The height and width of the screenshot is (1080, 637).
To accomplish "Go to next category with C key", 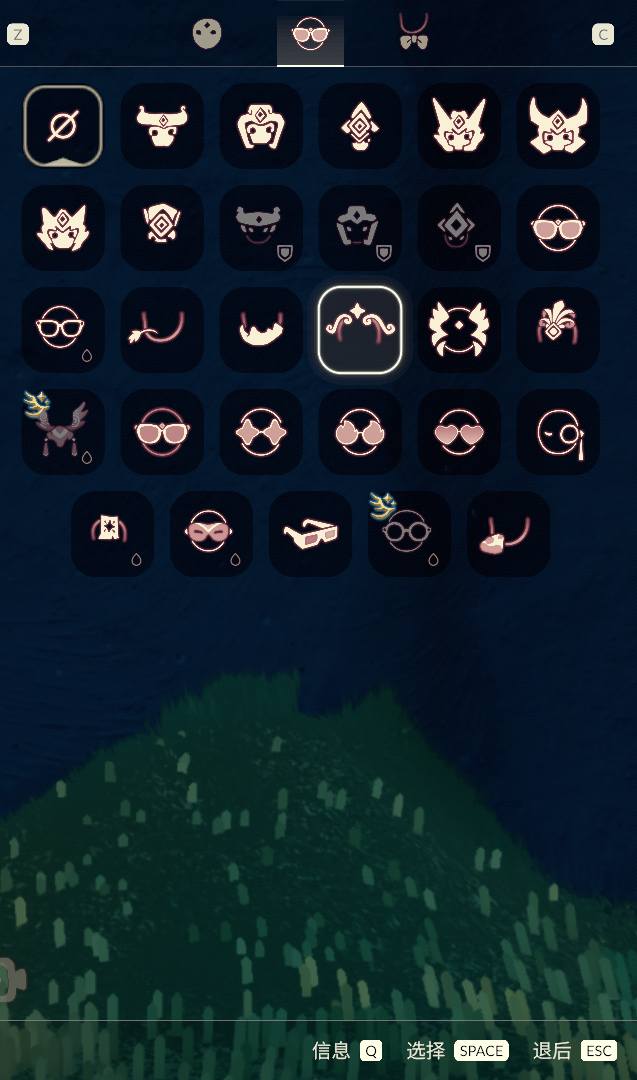I will pyautogui.click(x=603, y=35).
